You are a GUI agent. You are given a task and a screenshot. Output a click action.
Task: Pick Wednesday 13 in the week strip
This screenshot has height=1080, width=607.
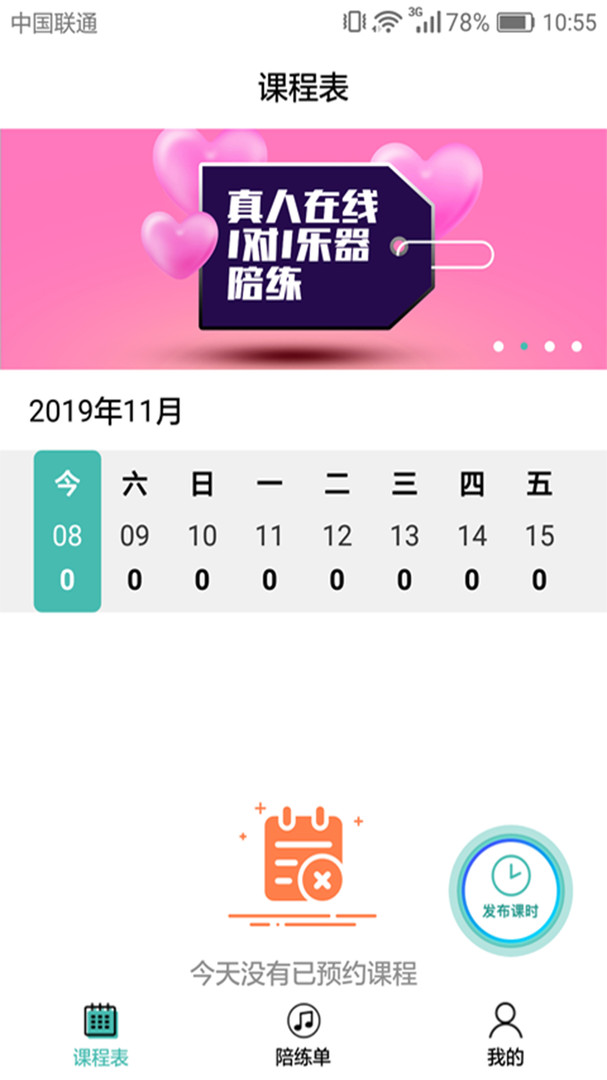(x=404, y=531)
